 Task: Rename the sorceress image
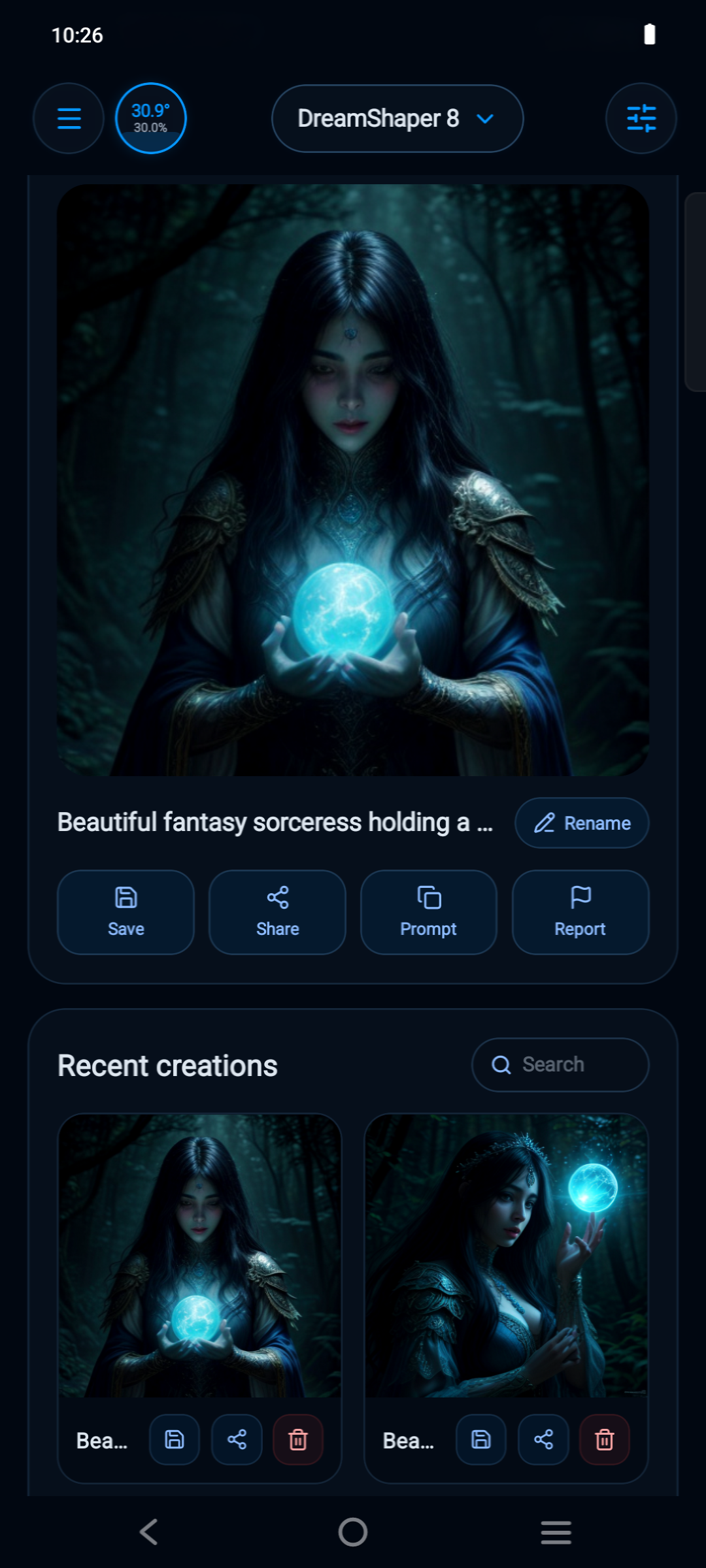click(582, 823)
